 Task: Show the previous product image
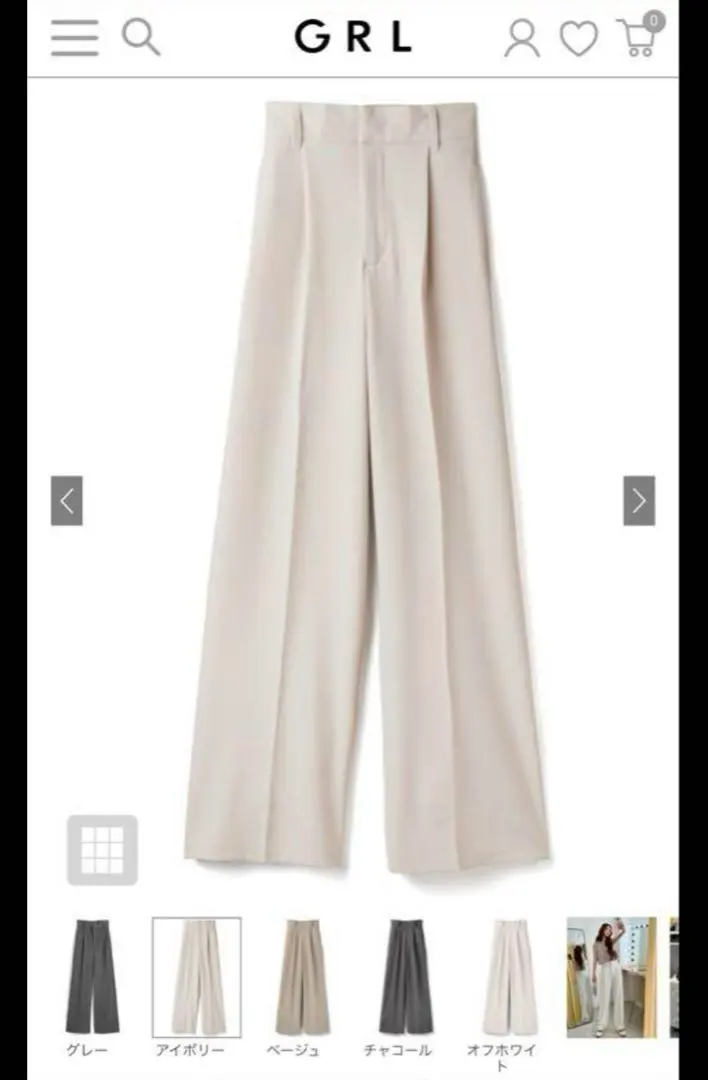(67, 501)
